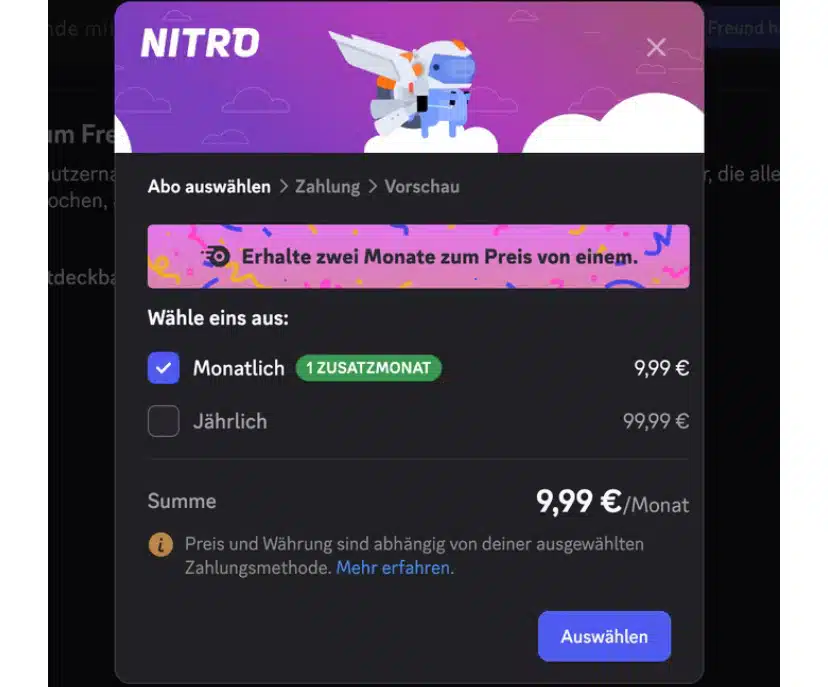Close the Nitro subscription dialog
This screenshot has height=687, width=828.
(x=656, y=47)
